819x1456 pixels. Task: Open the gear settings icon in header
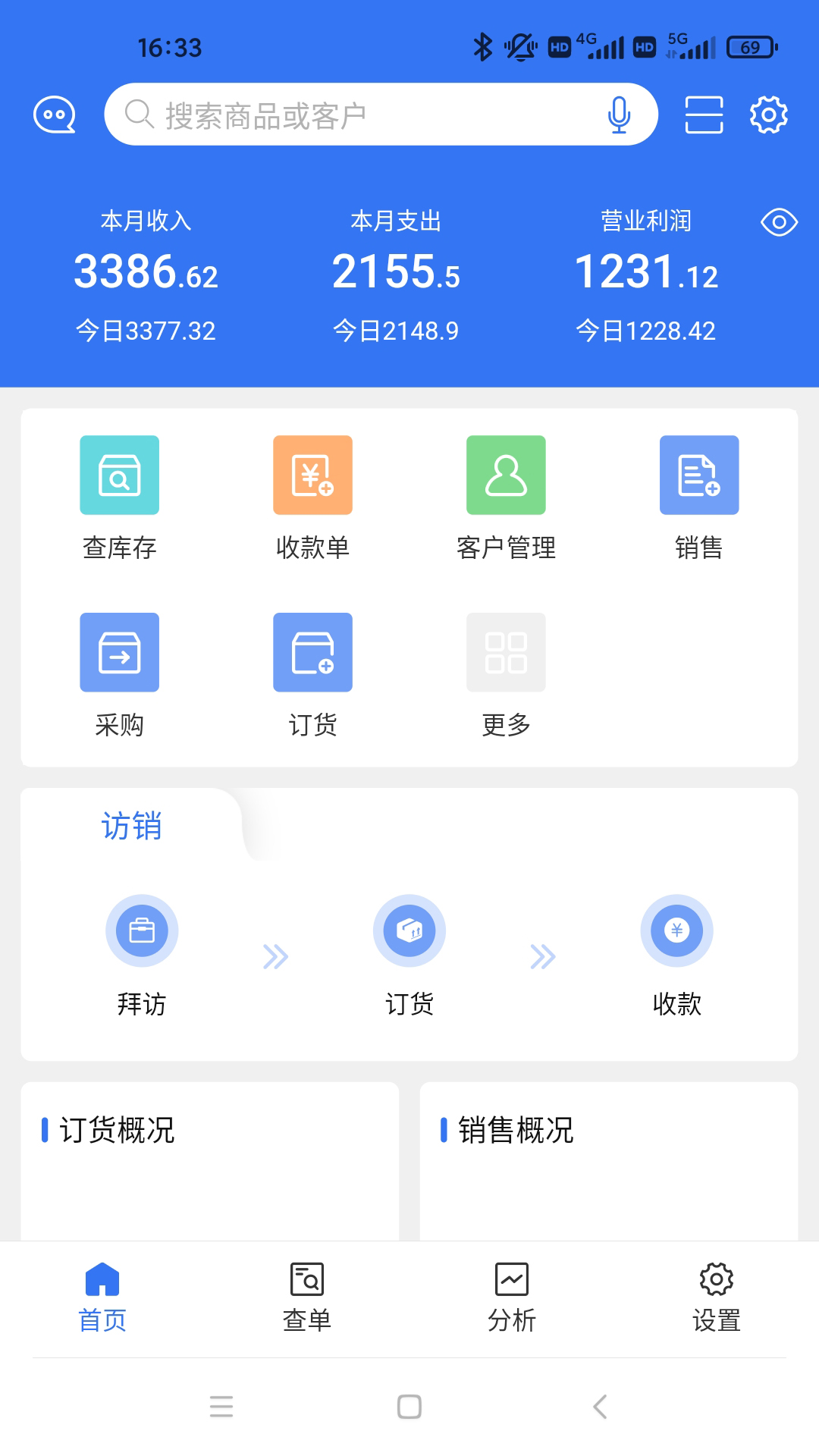(768, 115)
